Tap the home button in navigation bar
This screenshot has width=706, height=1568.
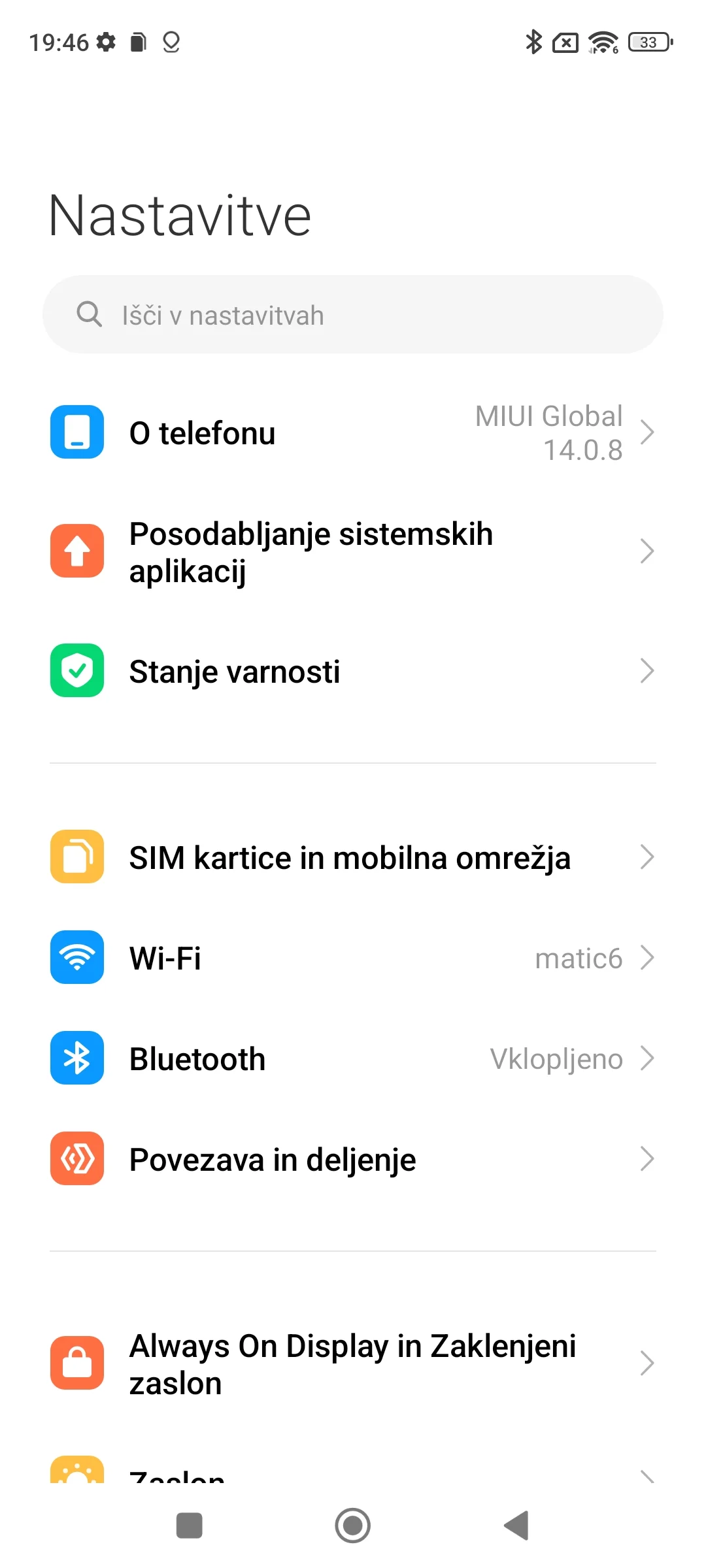[353, 1526]
